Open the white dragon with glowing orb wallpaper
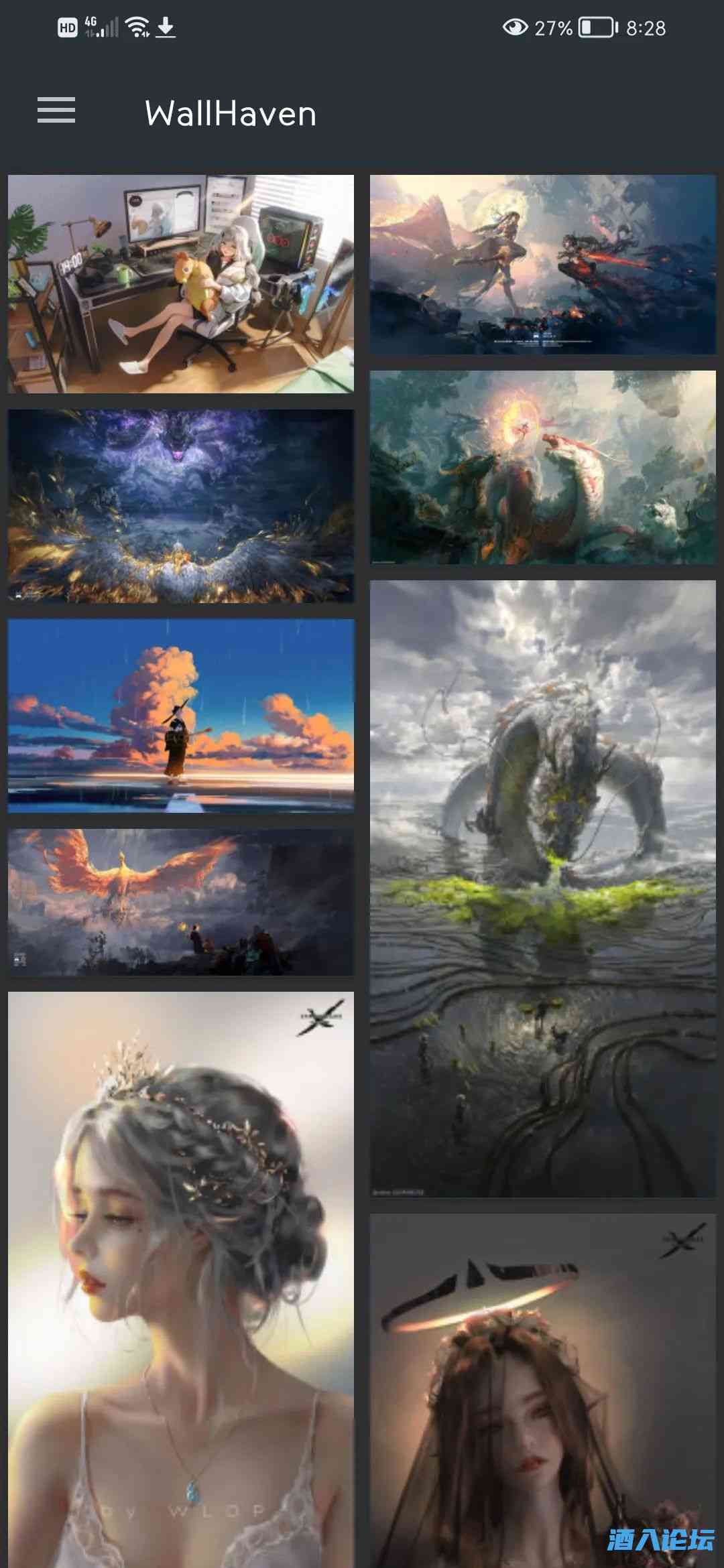724x1568 pixels. 542,467
